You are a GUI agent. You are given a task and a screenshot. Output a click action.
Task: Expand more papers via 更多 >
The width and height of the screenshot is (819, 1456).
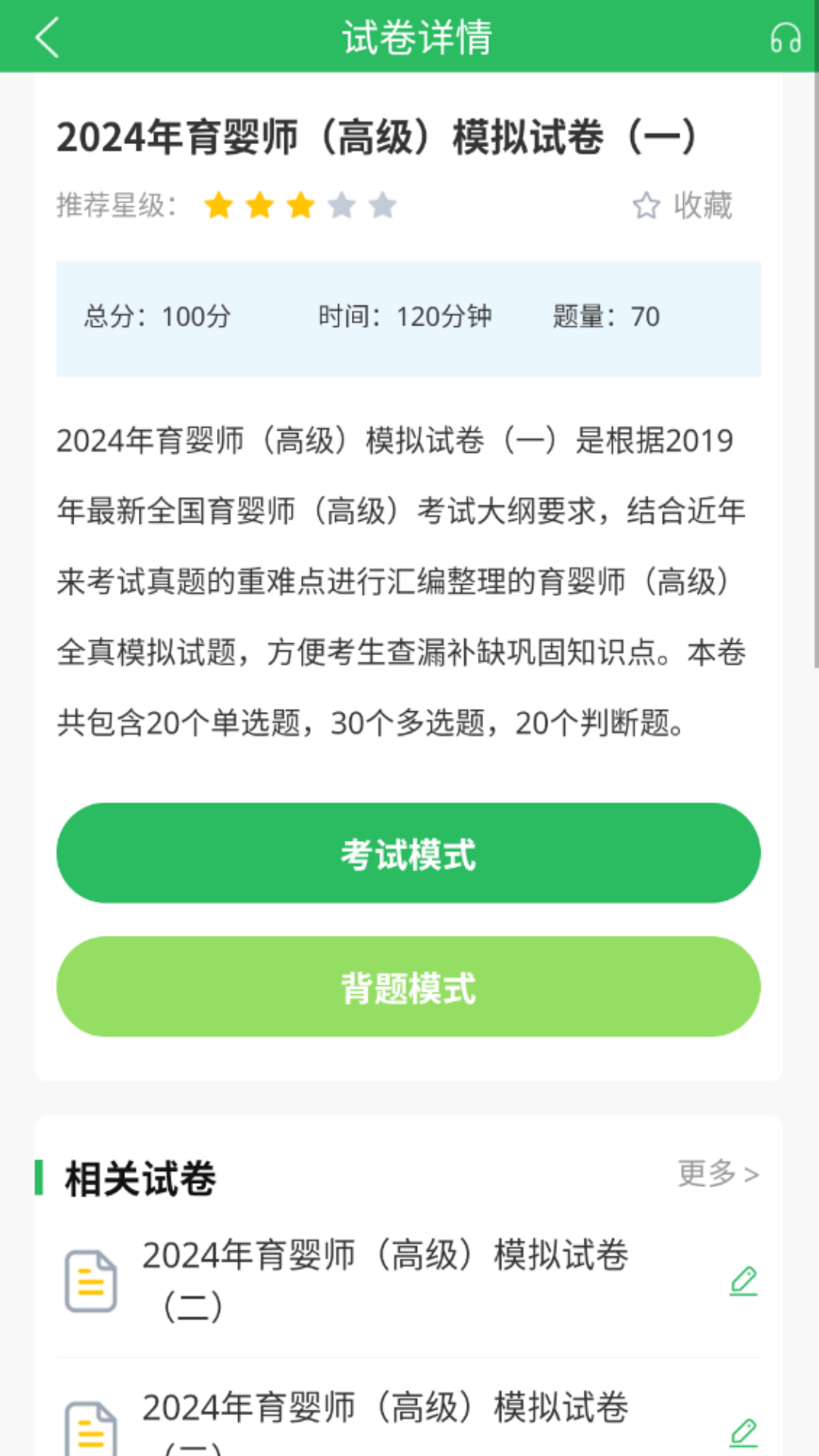717,1172
